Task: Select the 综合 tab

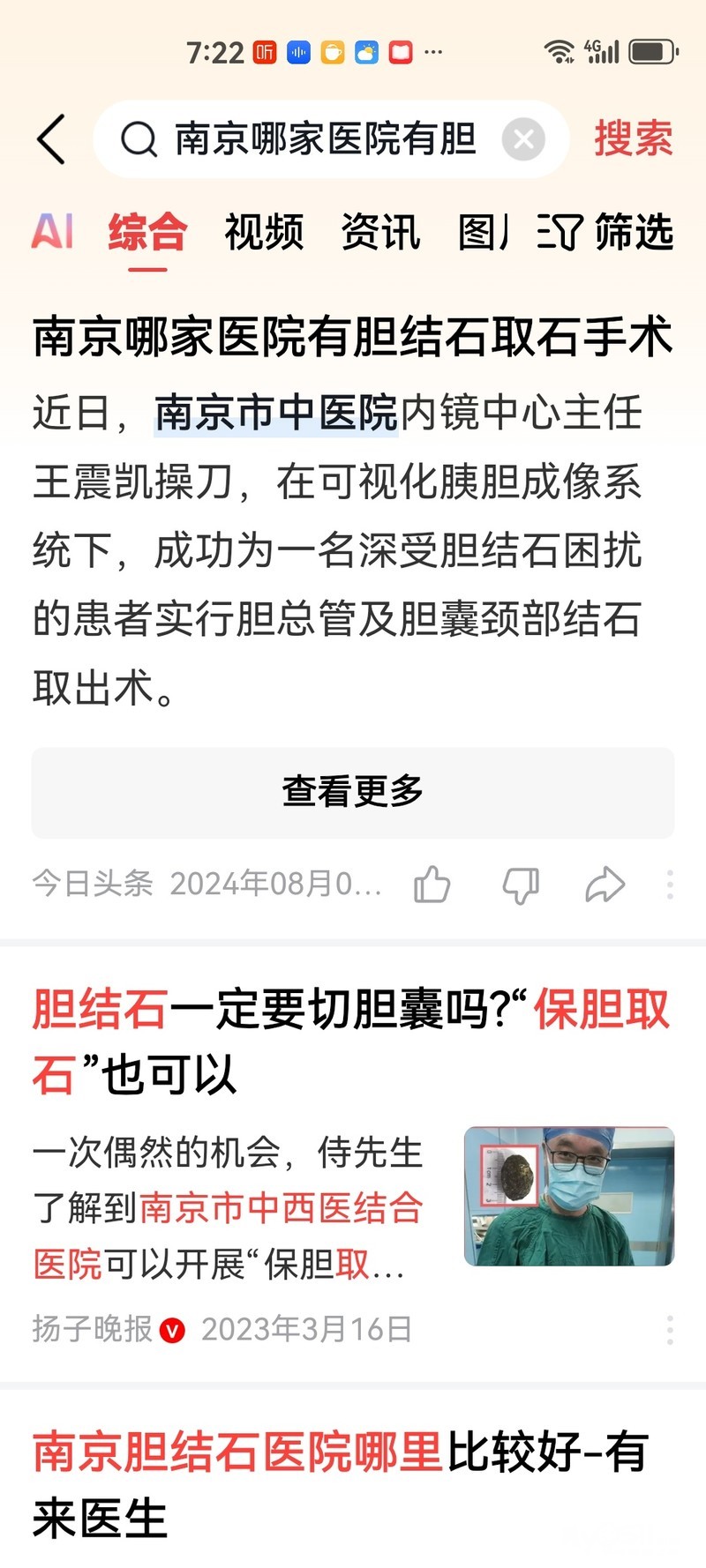Action: (147, 232)
